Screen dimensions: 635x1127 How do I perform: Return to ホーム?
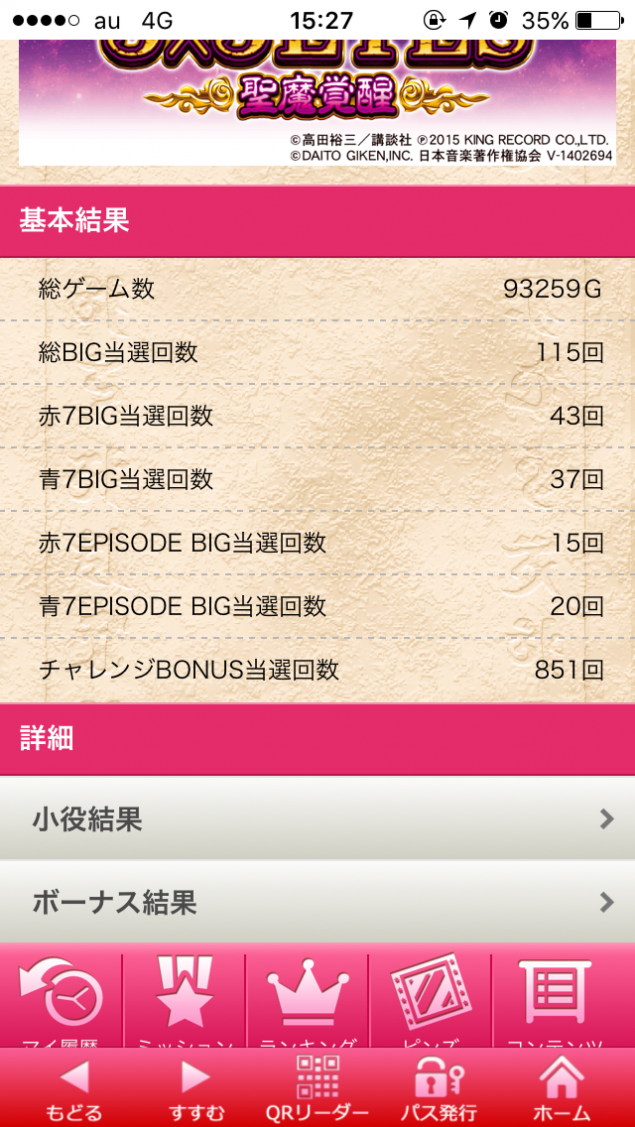561,1090
